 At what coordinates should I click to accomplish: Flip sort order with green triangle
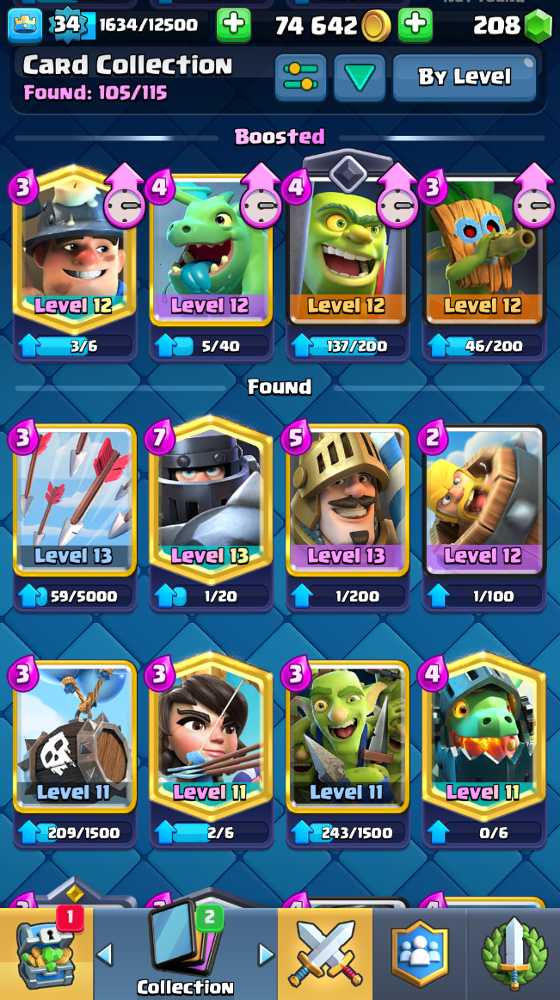359,77
